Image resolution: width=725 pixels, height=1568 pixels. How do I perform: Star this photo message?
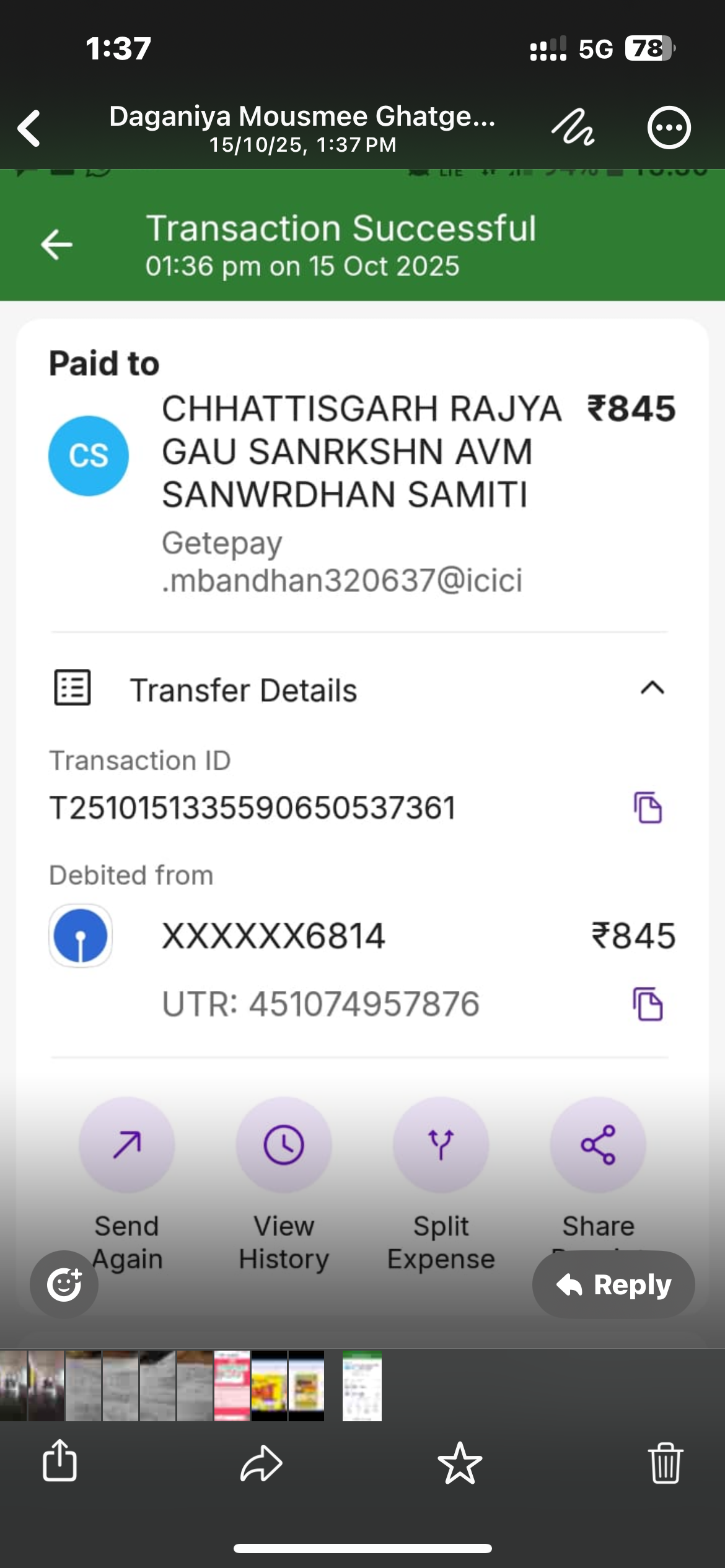pos(460,1463)
